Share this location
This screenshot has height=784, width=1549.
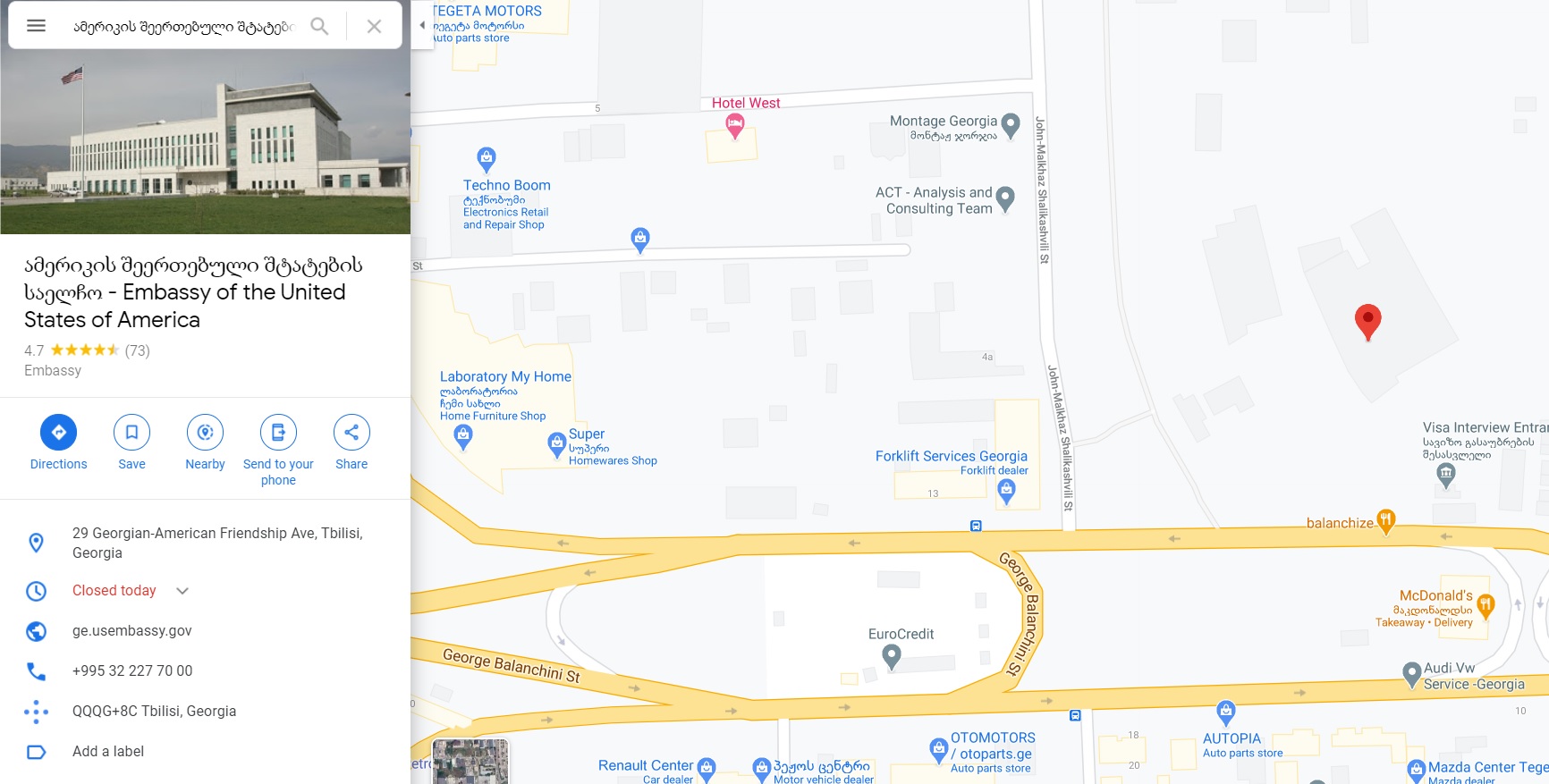pyautogui.click(x=351, y=433)
